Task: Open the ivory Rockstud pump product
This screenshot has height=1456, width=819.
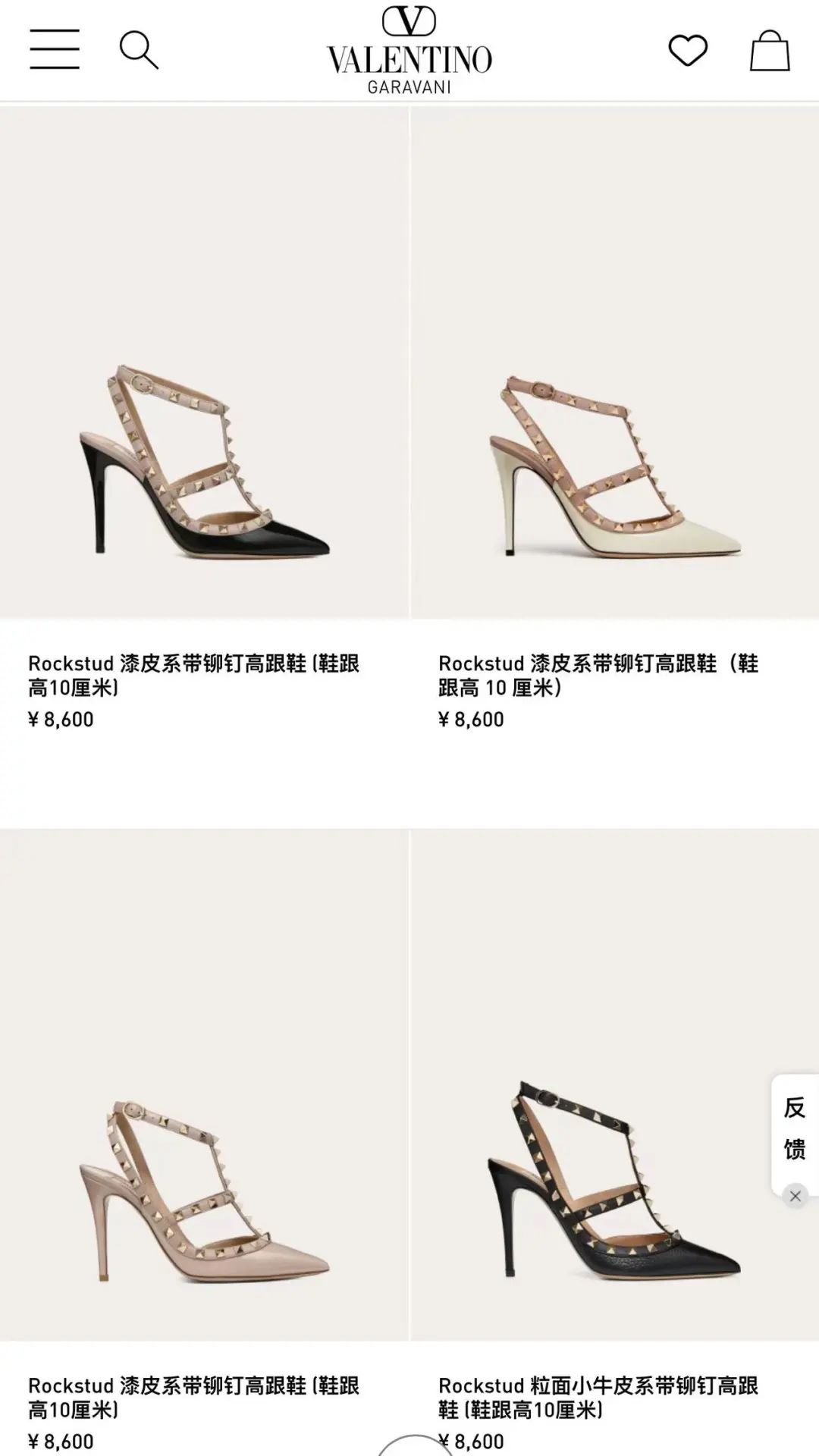Action: pyautogui.click(x=614, y=463)
